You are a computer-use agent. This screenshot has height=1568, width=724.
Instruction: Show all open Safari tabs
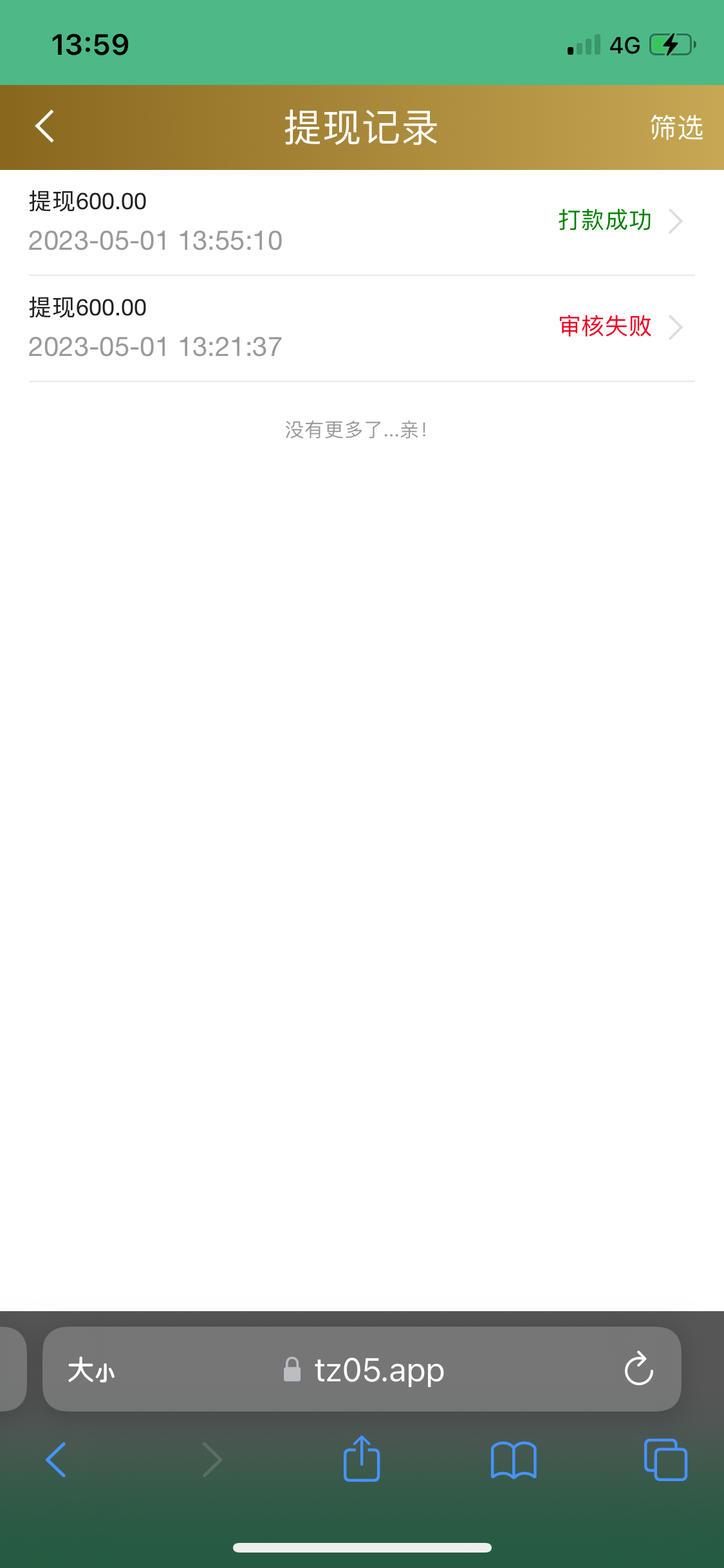(x=665, y=1459)
